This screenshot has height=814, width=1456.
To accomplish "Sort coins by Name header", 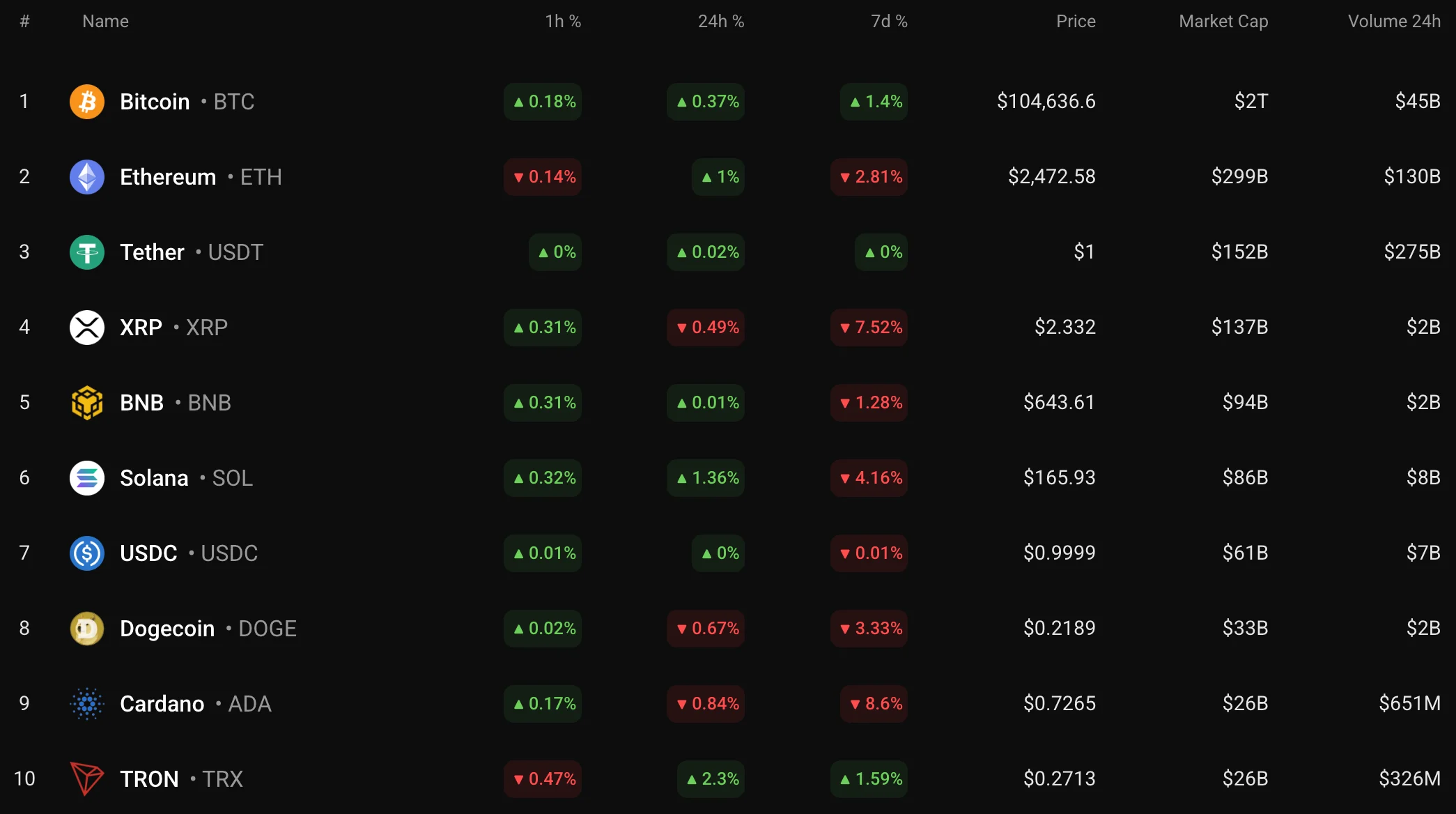I will coord(105,22).
